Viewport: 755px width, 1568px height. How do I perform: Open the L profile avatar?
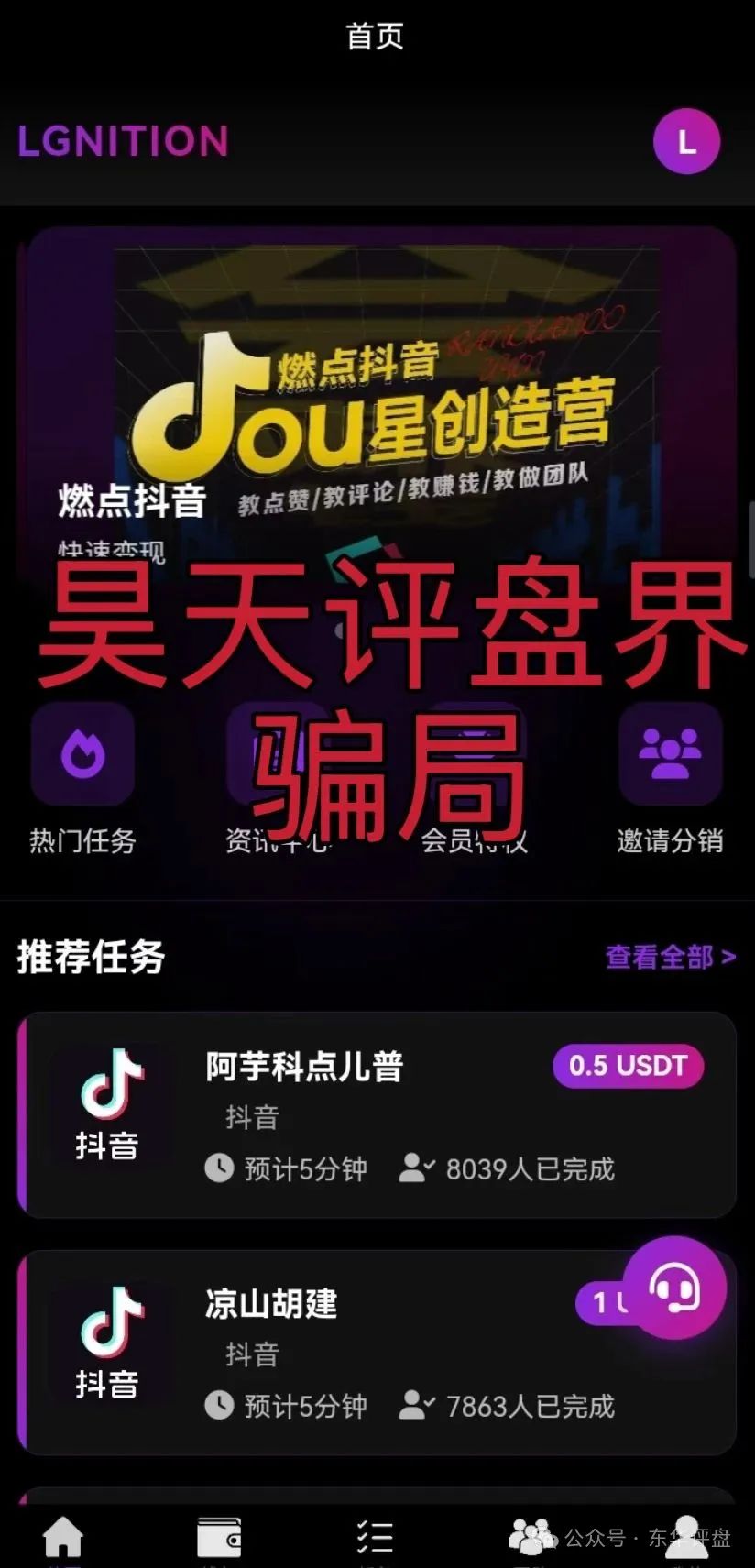686,141
